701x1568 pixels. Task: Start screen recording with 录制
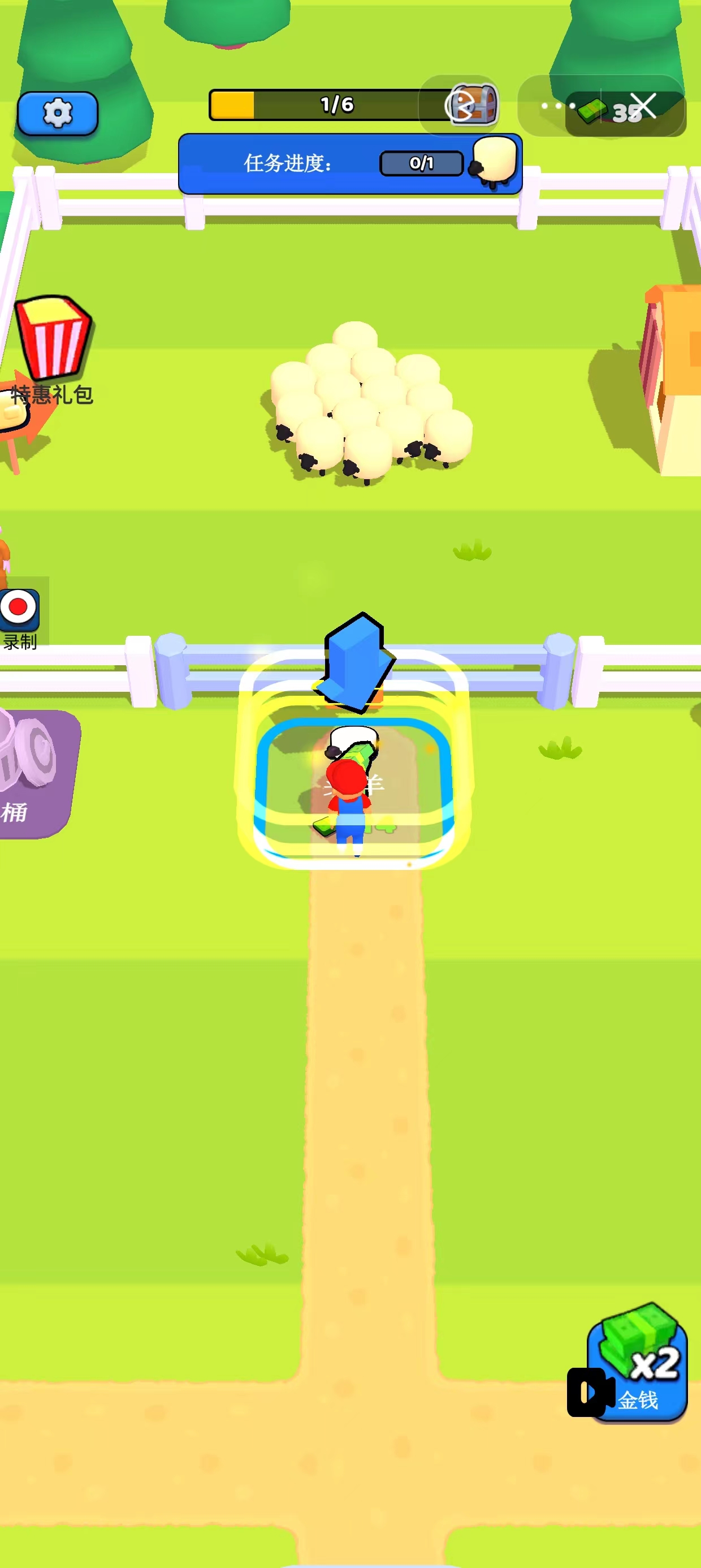pos(19,616)
